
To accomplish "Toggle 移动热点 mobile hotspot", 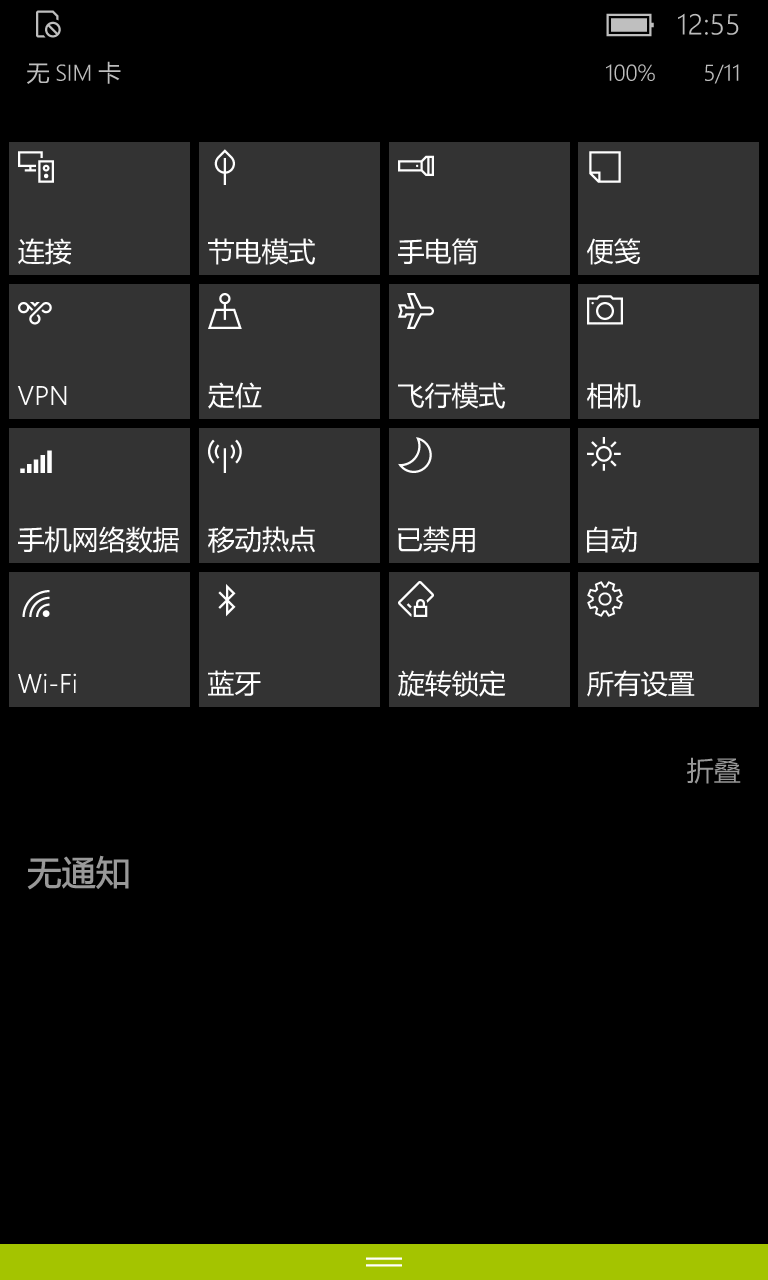I will (x=289, y=496).
